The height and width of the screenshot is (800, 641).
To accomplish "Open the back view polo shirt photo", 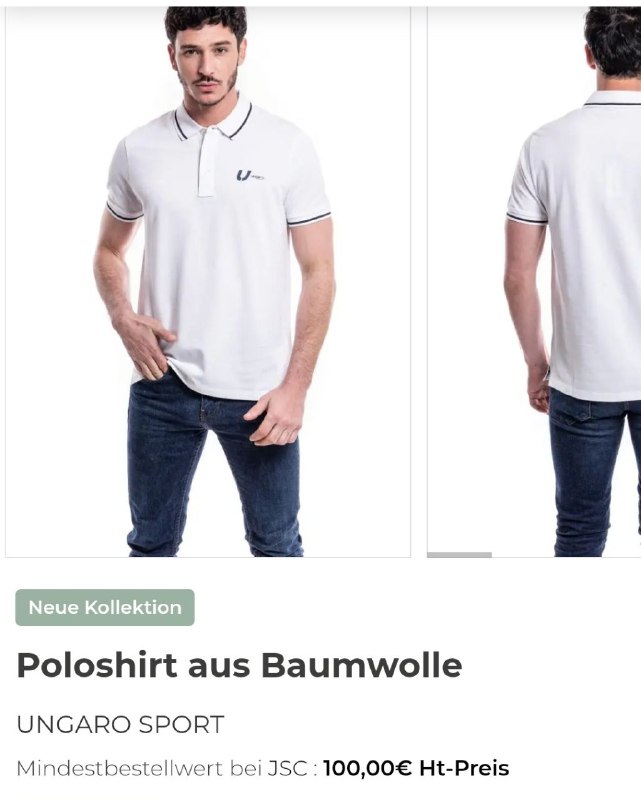I will 535,282.
